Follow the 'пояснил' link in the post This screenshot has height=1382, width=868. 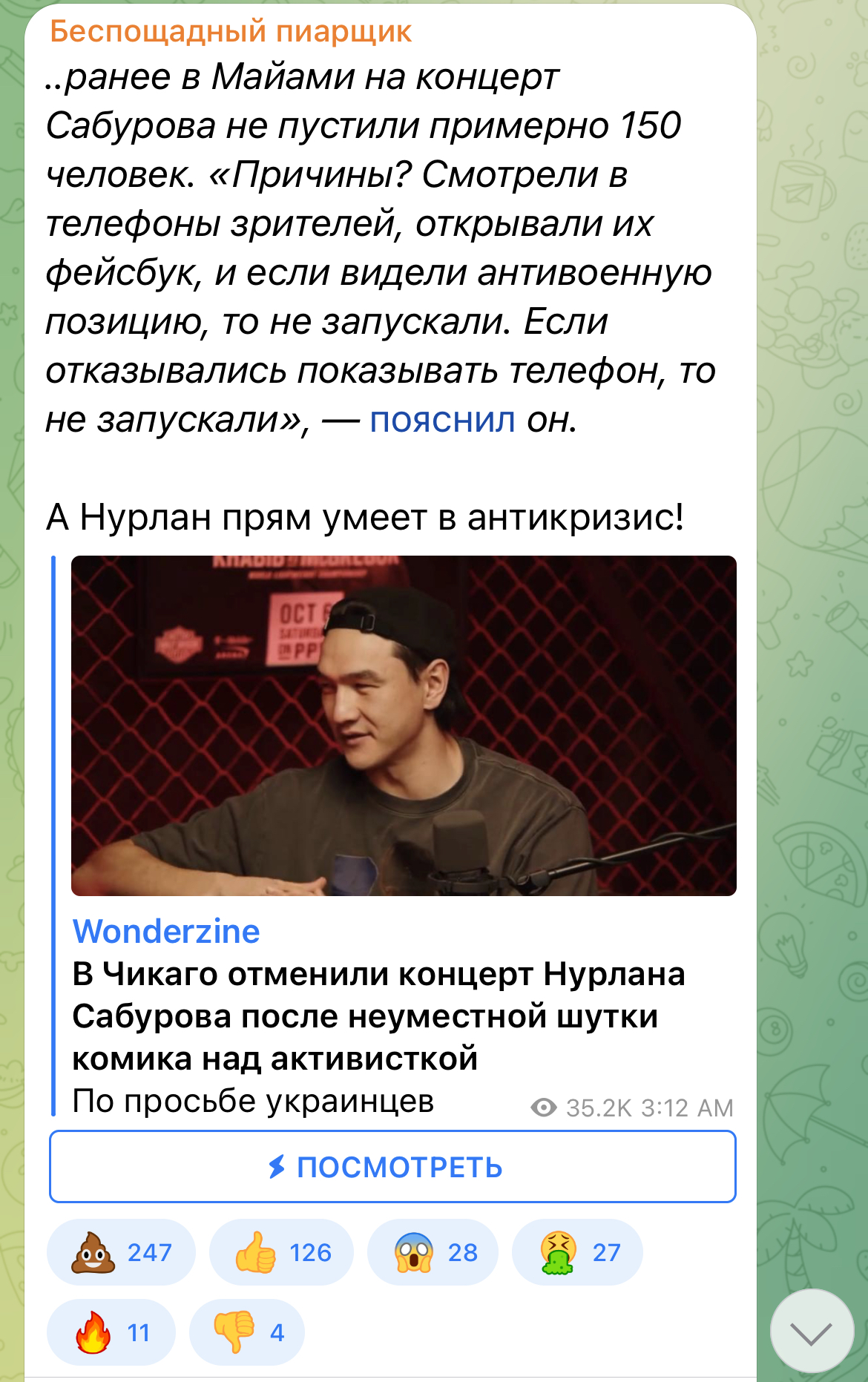tap(442, 421)
